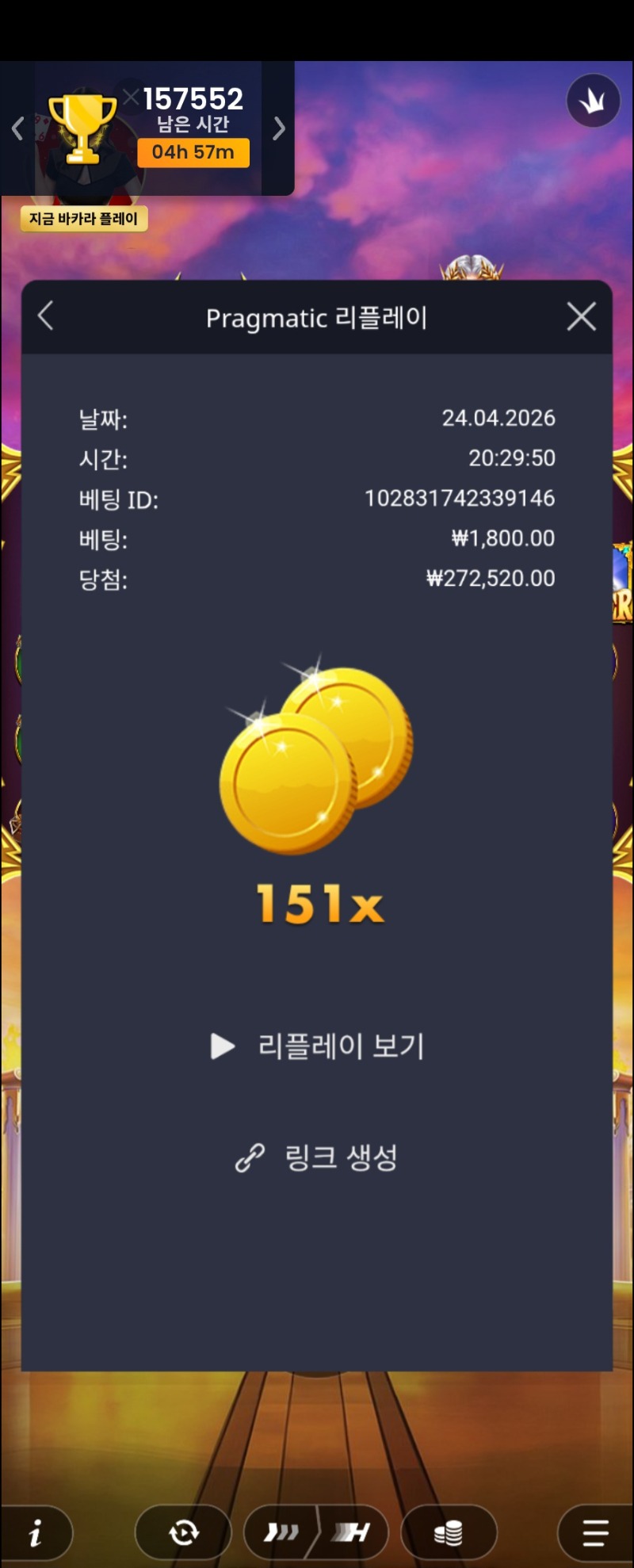This screenshot has height=1568, width=634.
Task: Go back from the replay details
Action: tap(46, 316)
